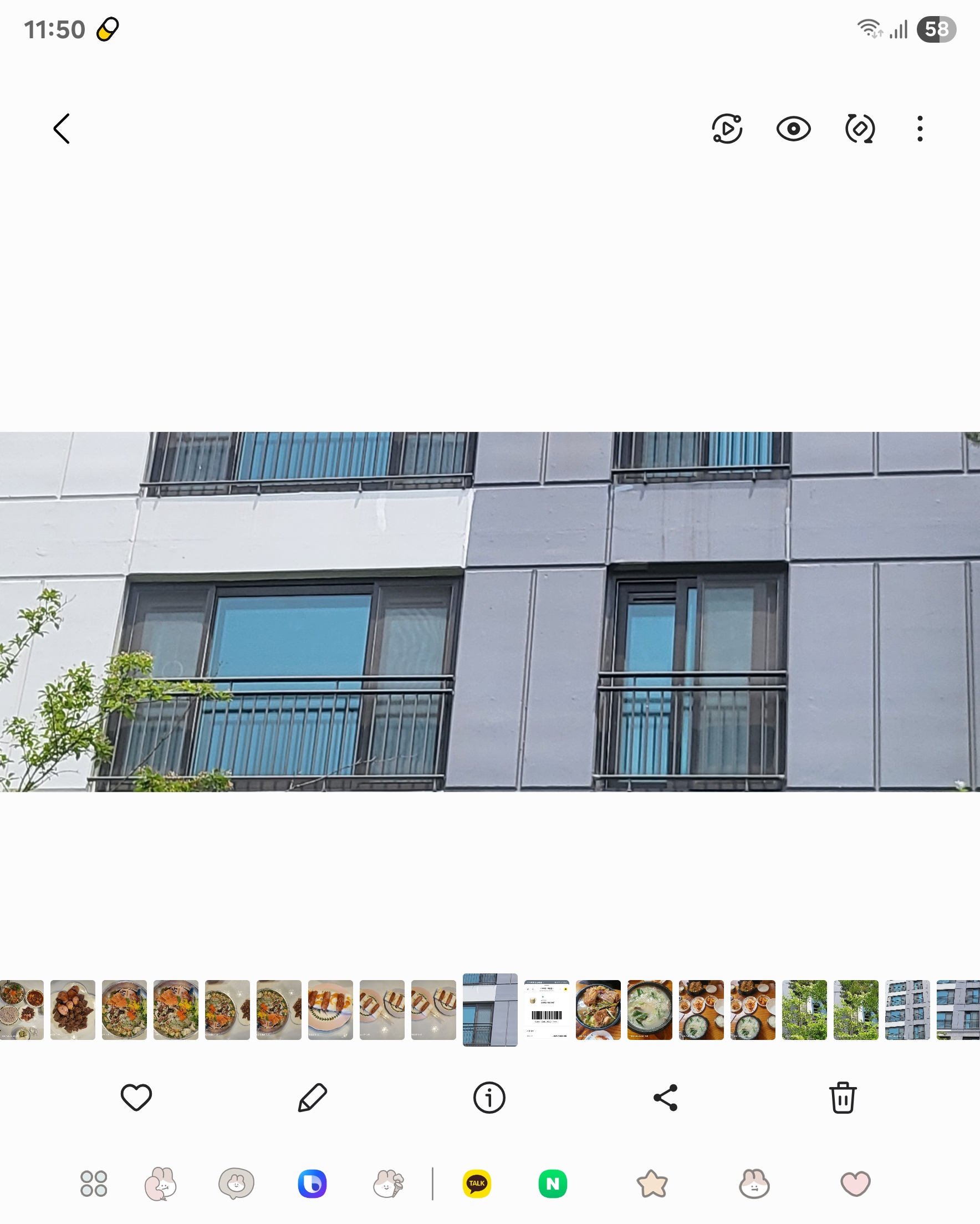Mark this photo as favorite
Screen dimensions: 980x1224
pos(136,1098)
